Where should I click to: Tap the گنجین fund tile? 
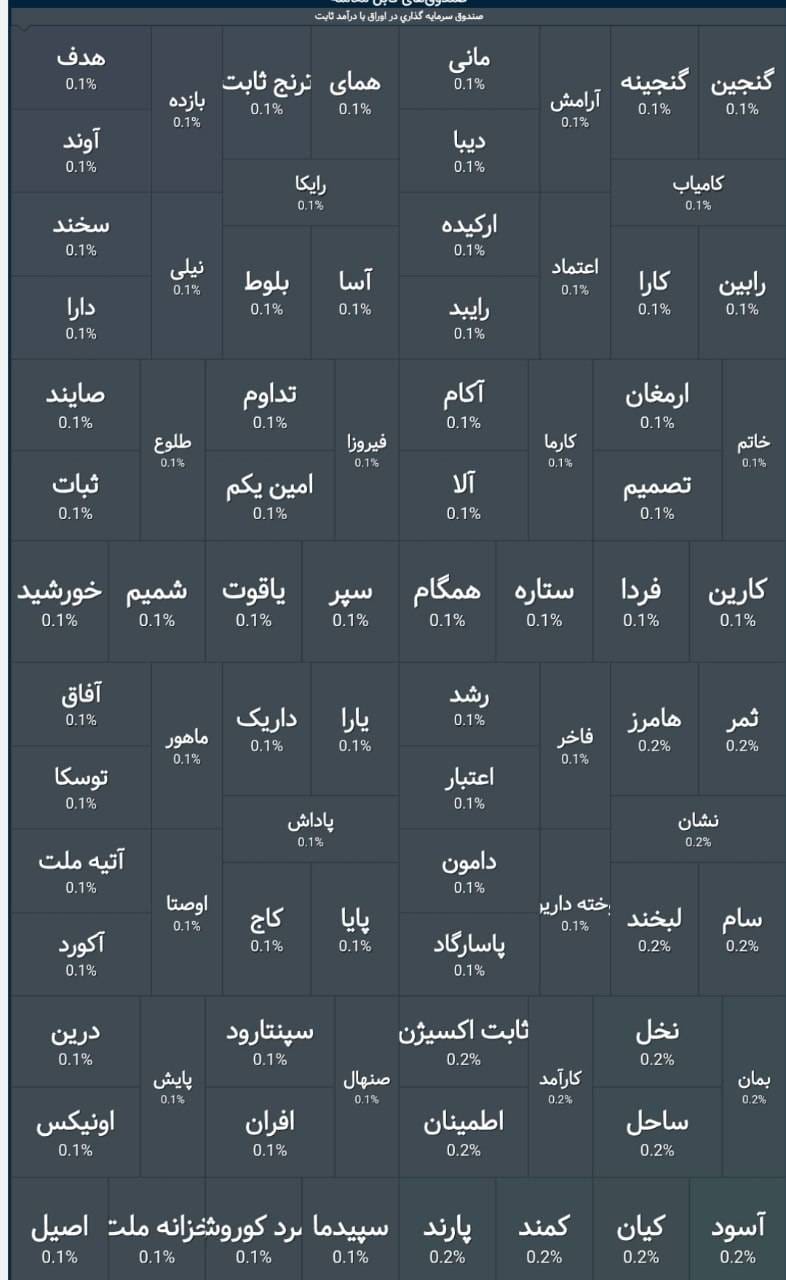click(741, 92)
